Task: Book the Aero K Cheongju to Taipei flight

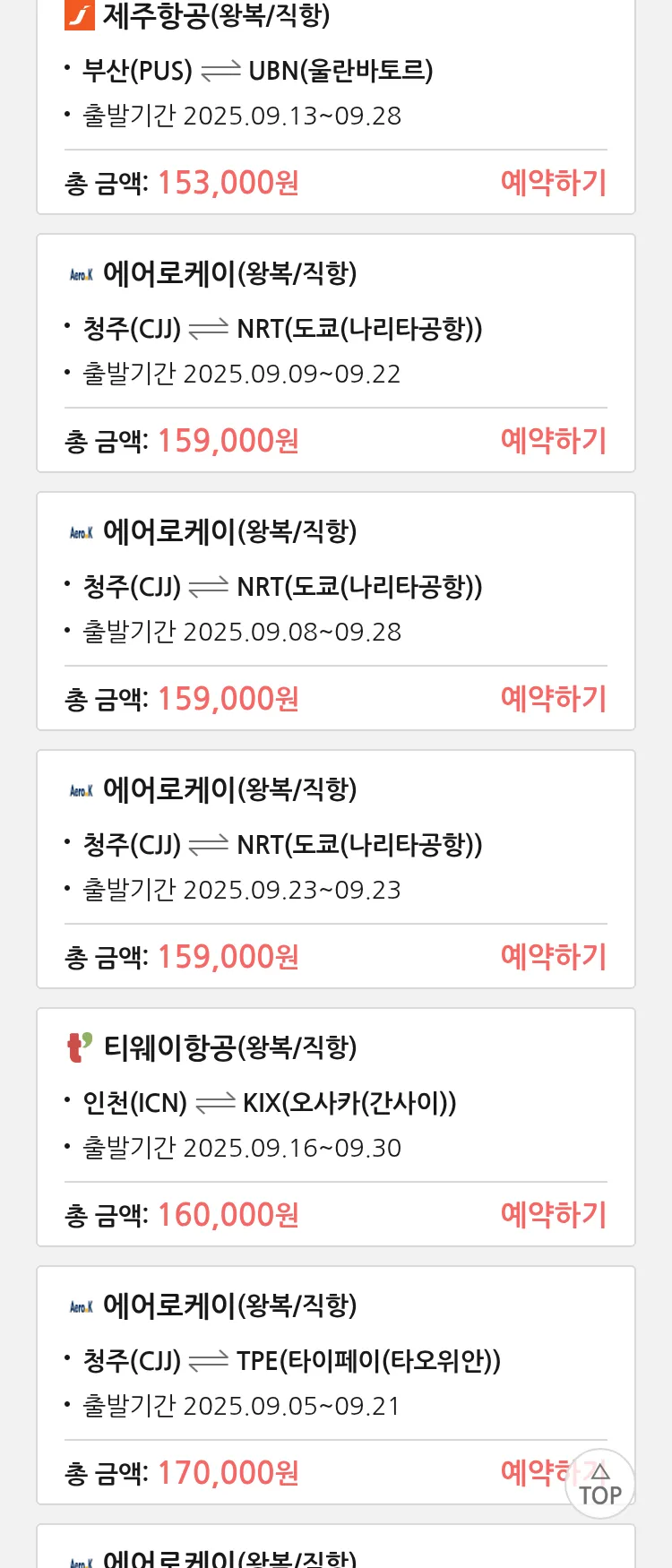Action: (x=534, y=1472)
